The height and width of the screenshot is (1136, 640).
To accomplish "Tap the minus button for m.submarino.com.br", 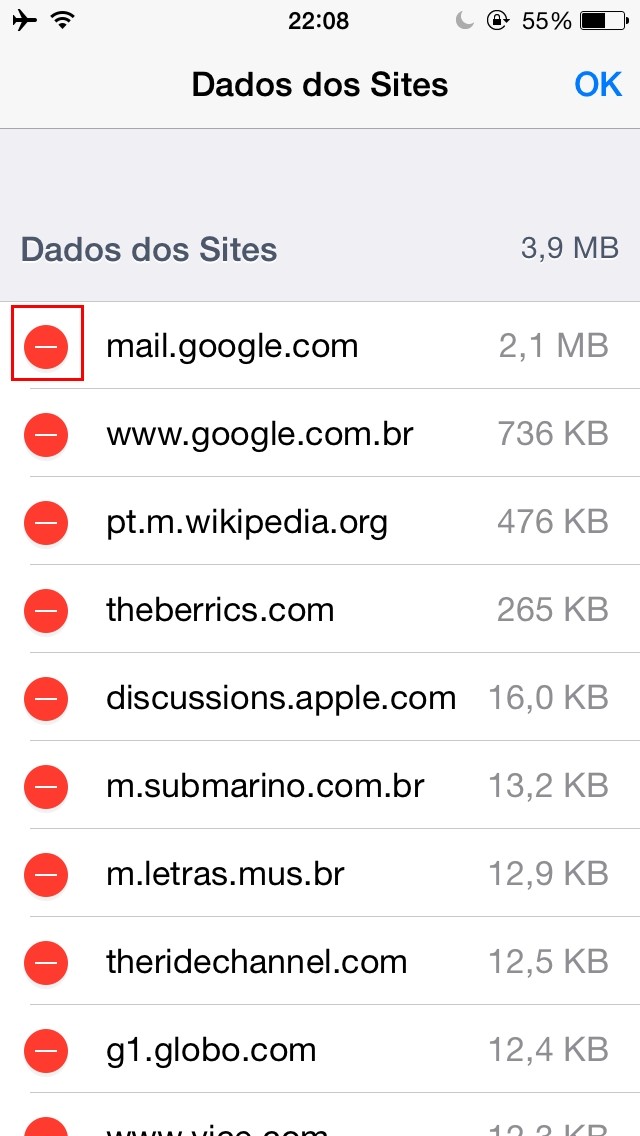I will (46, 787).
